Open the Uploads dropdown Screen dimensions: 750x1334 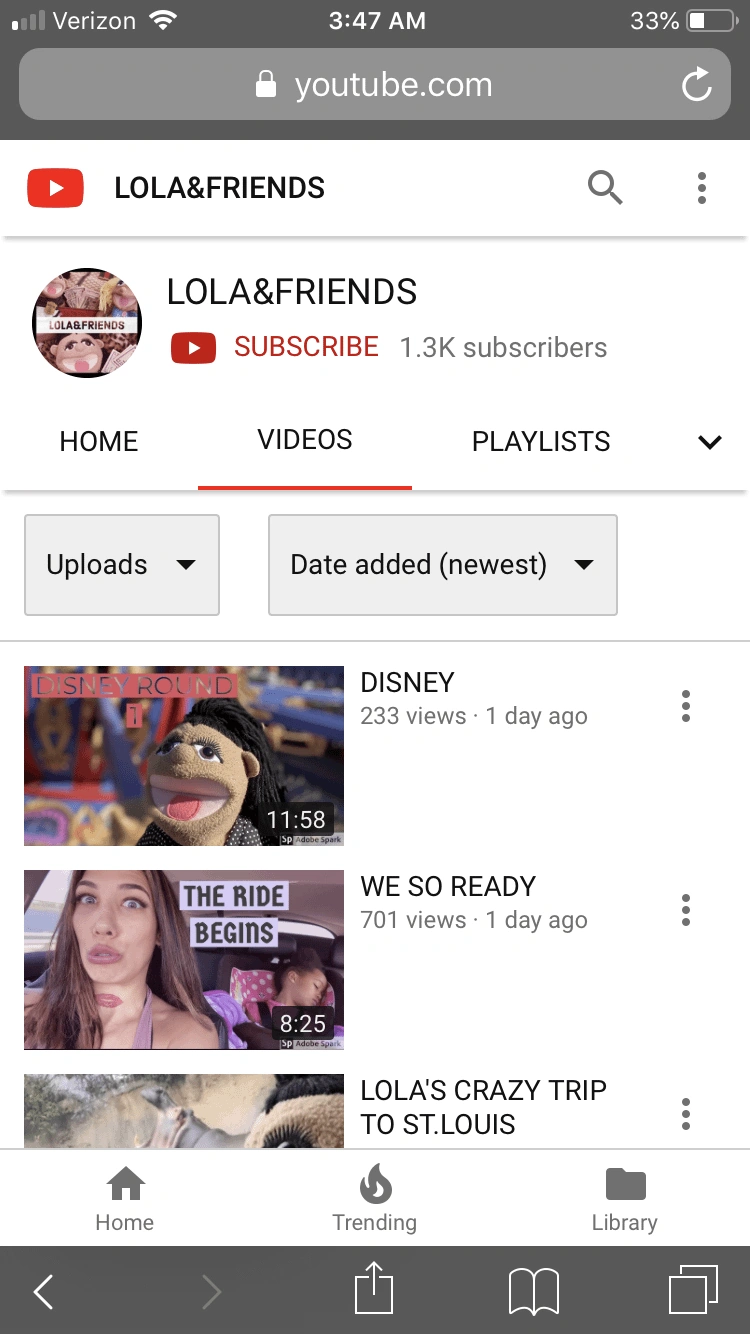(x=121, y=565)
